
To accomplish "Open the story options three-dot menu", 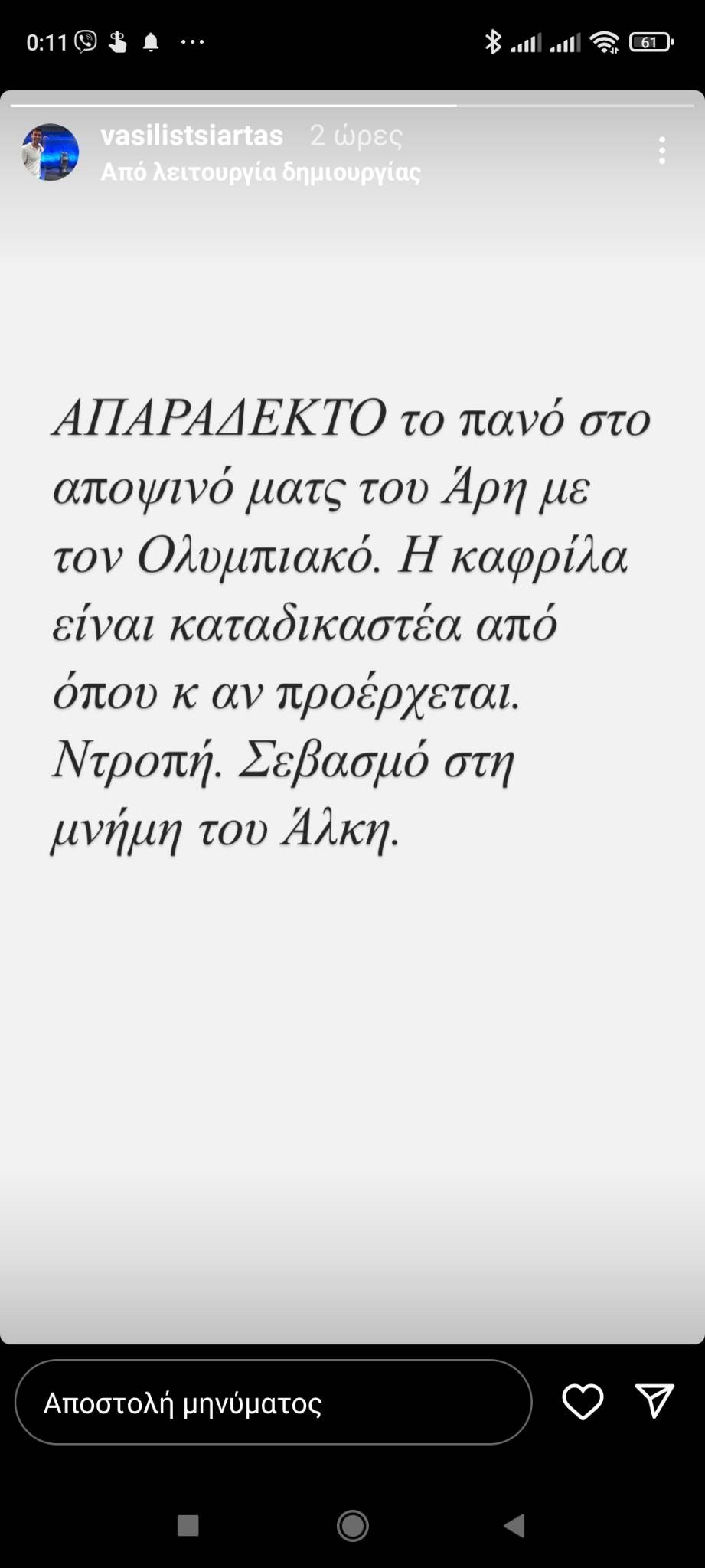I will tap(661, 151).
